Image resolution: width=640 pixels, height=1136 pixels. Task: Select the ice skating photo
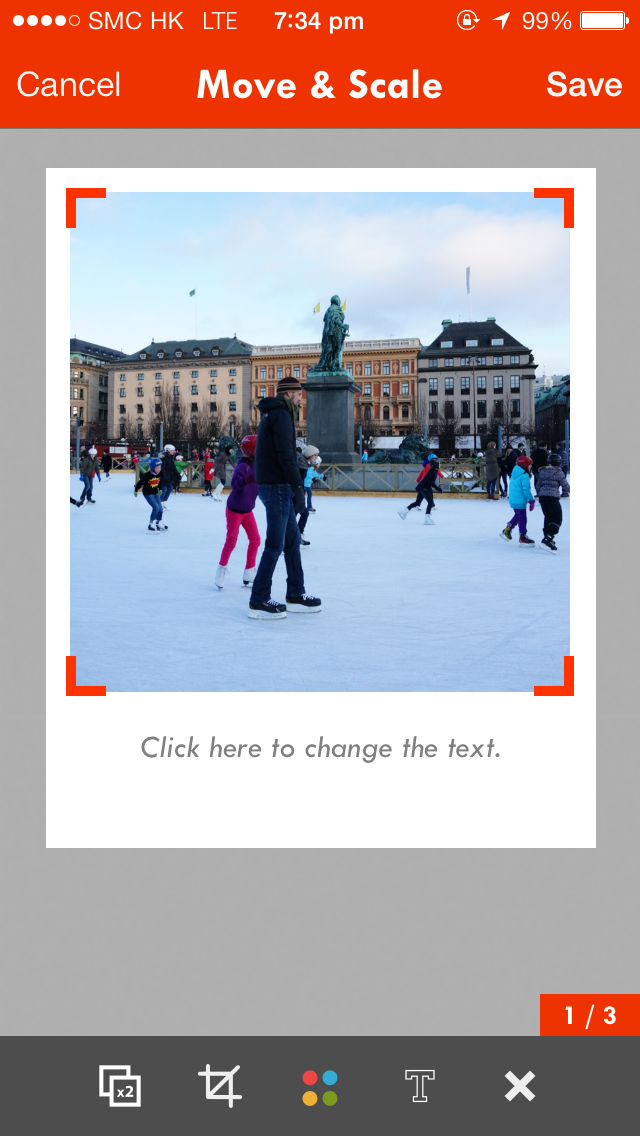[x=320, y=442]
